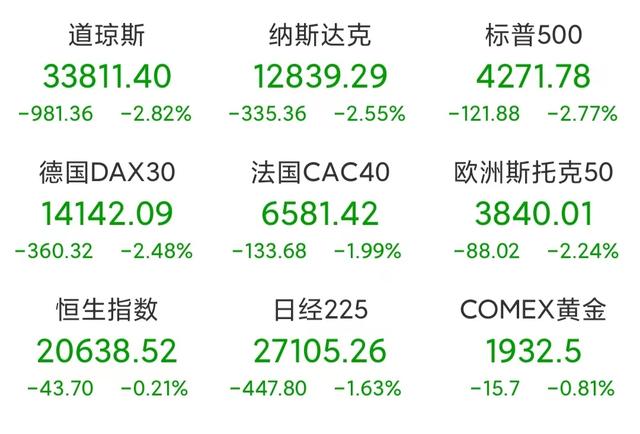The image size is (640, 434).
Task: Open 欧洲斯托克50 index details
Action: [532, 213]
